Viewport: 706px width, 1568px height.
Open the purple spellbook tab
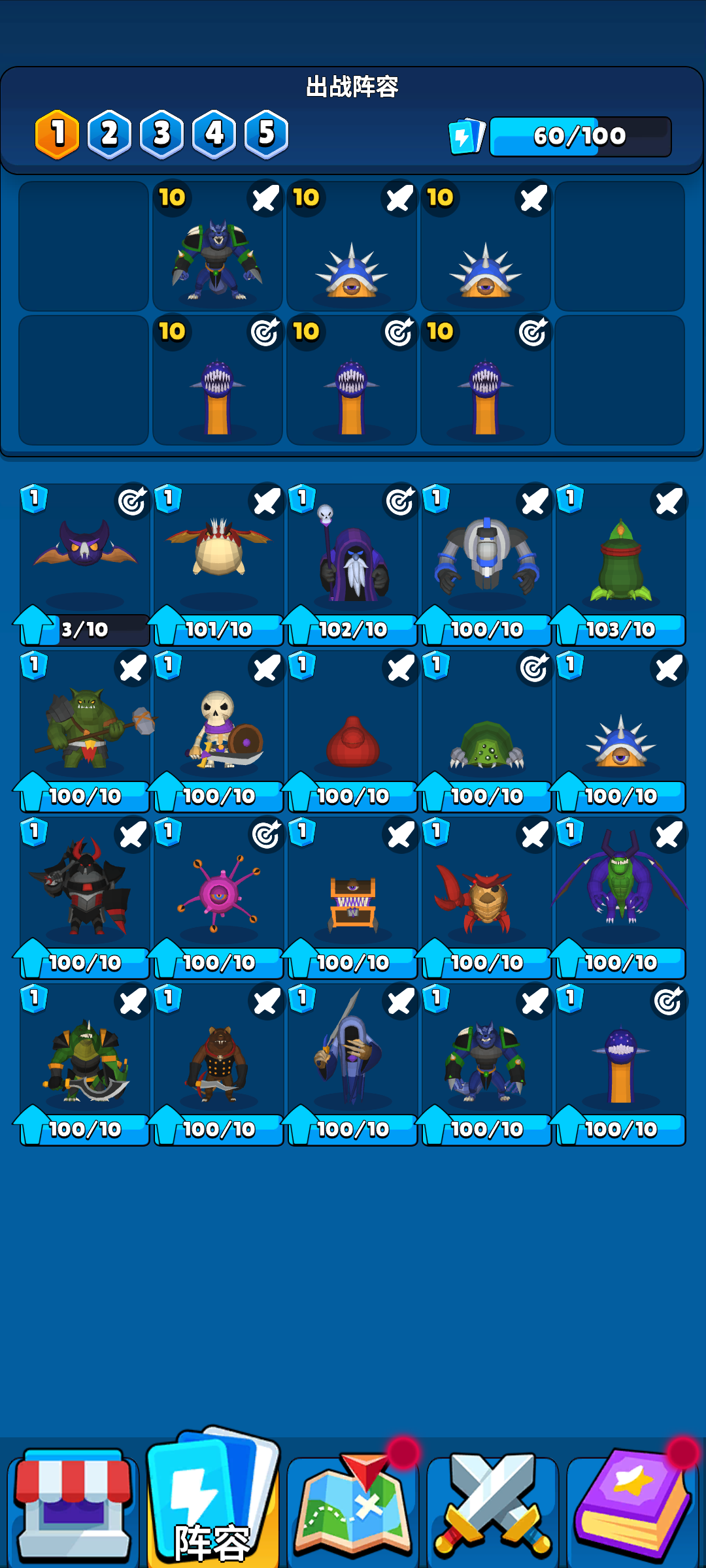(x=633, y=1503)
